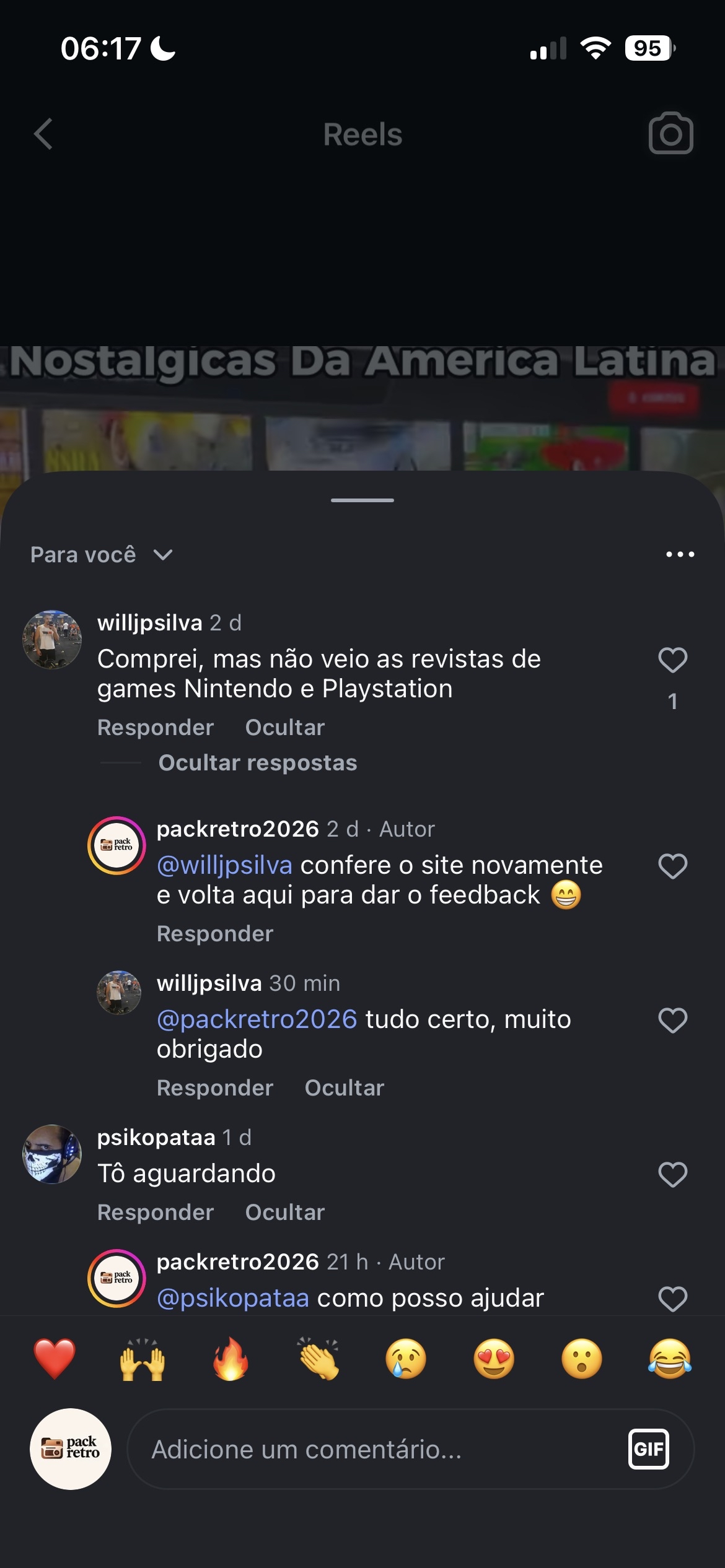Collapse replies via 'Ocultar respostas'
Image resolution: width=725 pixels, height=1568 pixels.
coord(258,762)
